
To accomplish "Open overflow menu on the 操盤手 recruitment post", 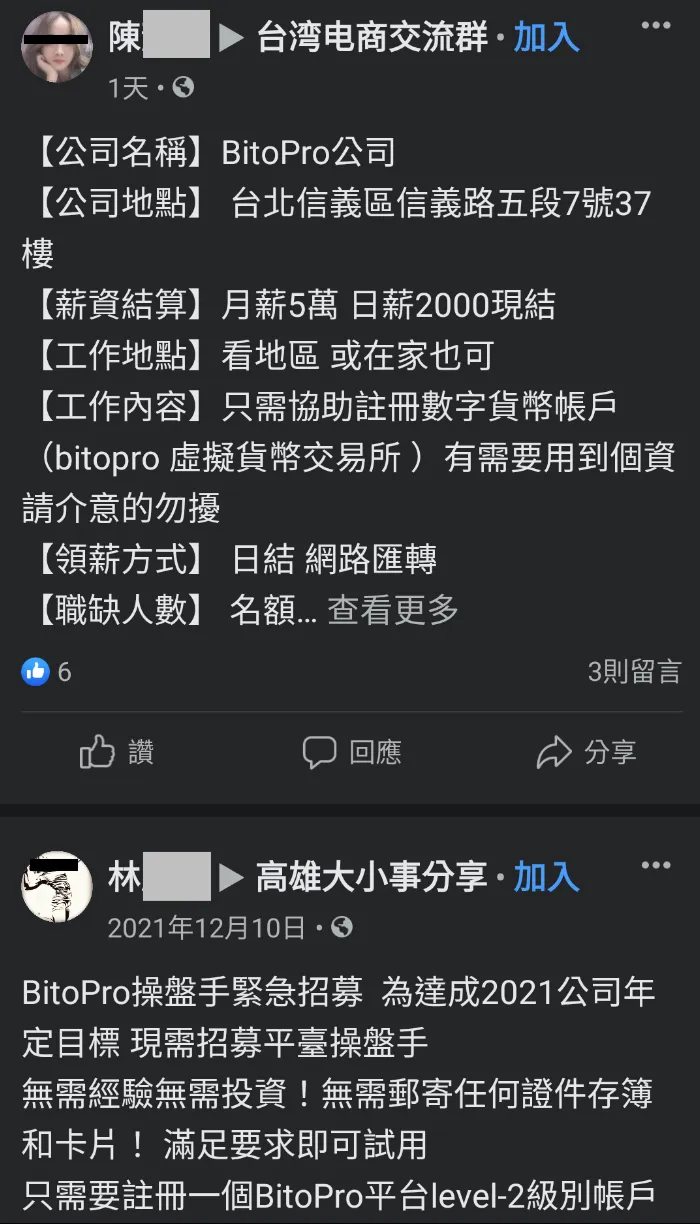I will (x=655, y=865).
